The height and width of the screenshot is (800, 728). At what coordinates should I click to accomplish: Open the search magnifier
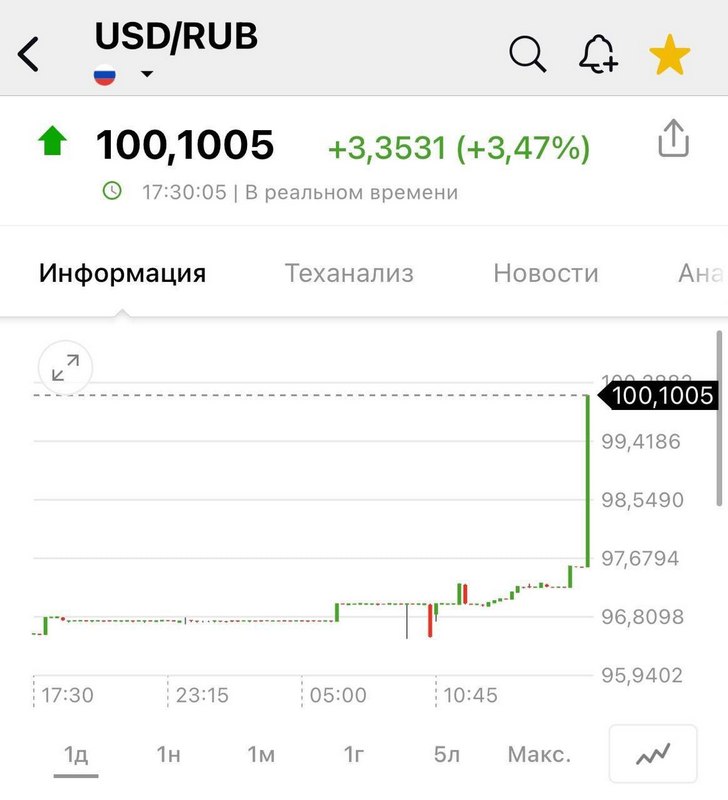click(x=527, y=54)
